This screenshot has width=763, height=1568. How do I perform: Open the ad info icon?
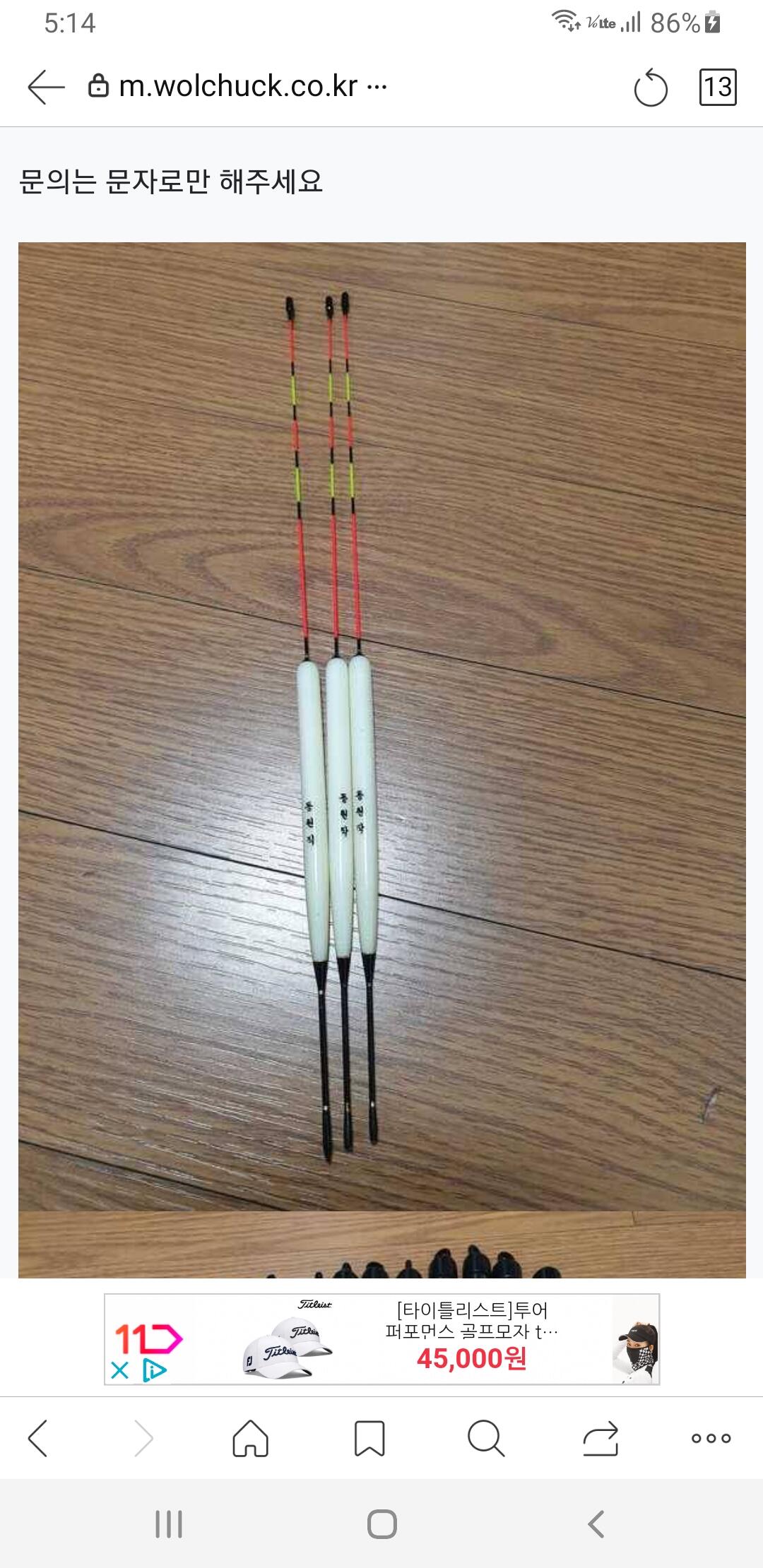(155, 1371)
